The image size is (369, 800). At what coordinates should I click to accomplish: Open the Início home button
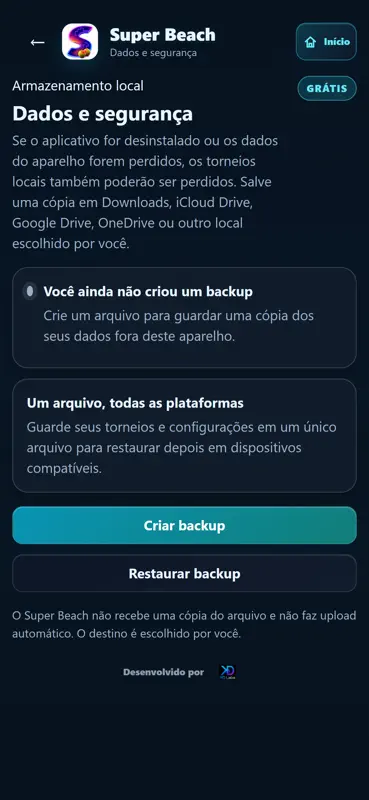[x=326, y=42]
